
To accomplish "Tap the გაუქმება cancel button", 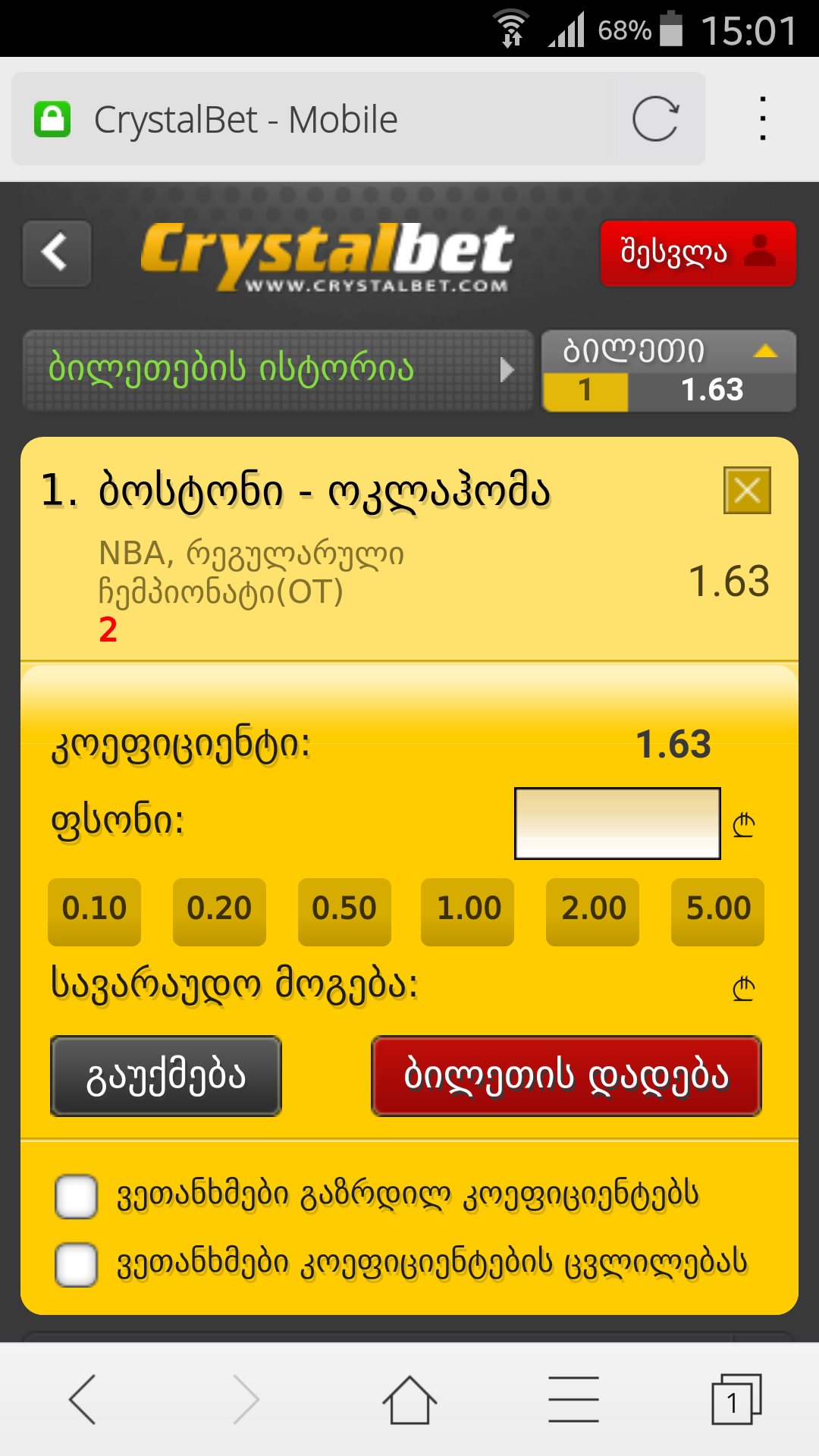I will pyautogui.click(x=166, y=1076).
